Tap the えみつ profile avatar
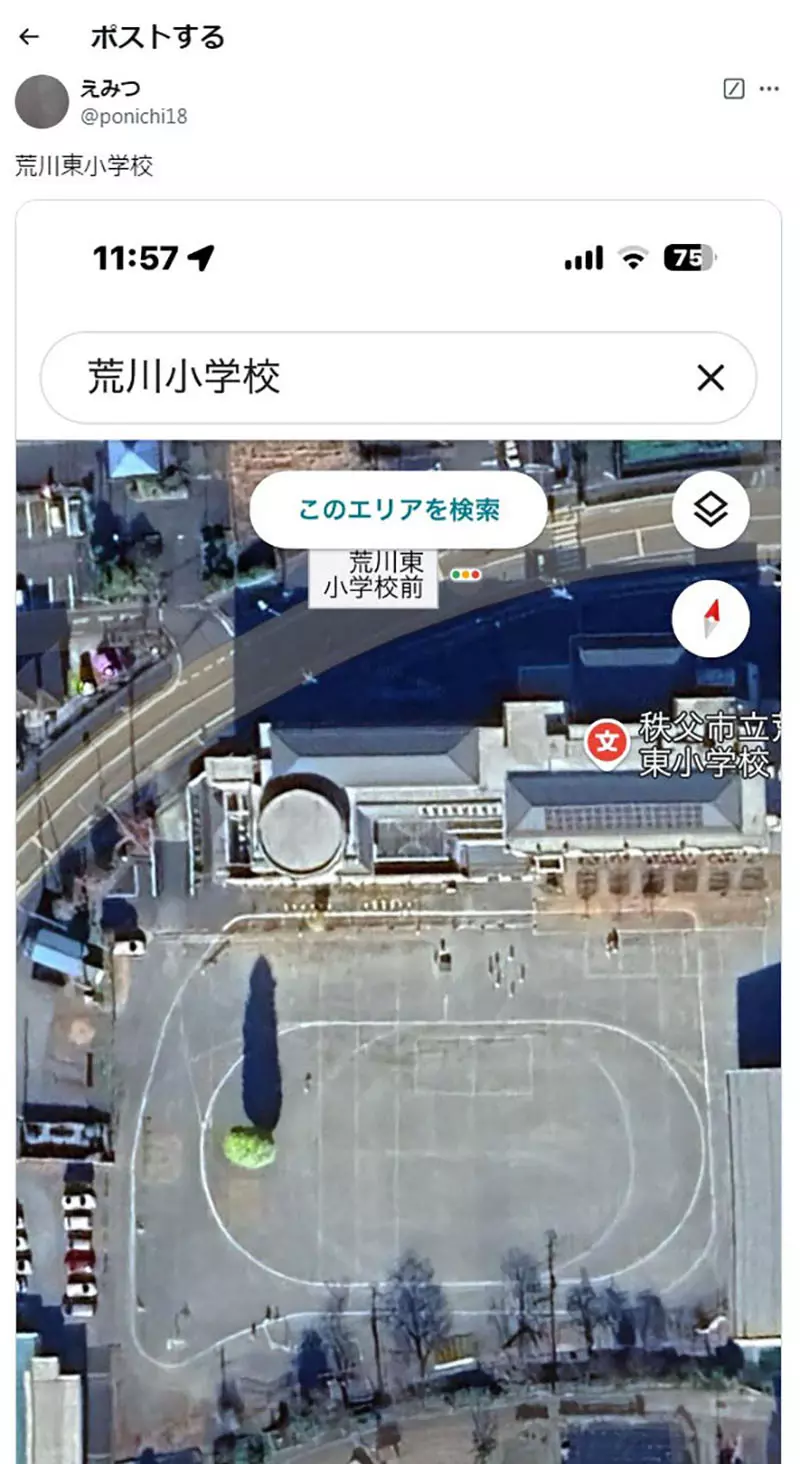800x1464 pixels. (41, 101)
